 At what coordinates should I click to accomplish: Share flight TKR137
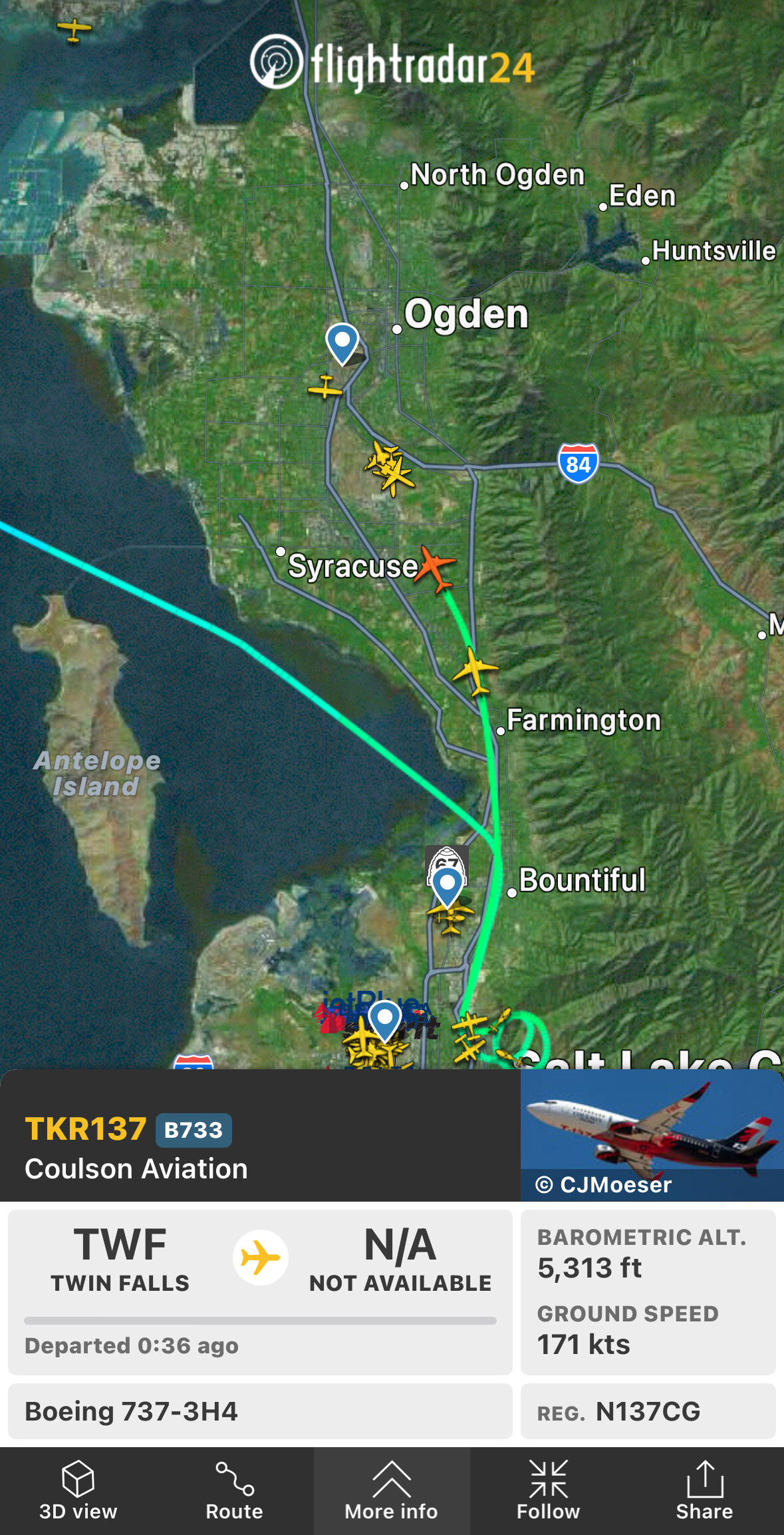[x=704, y=1490]
